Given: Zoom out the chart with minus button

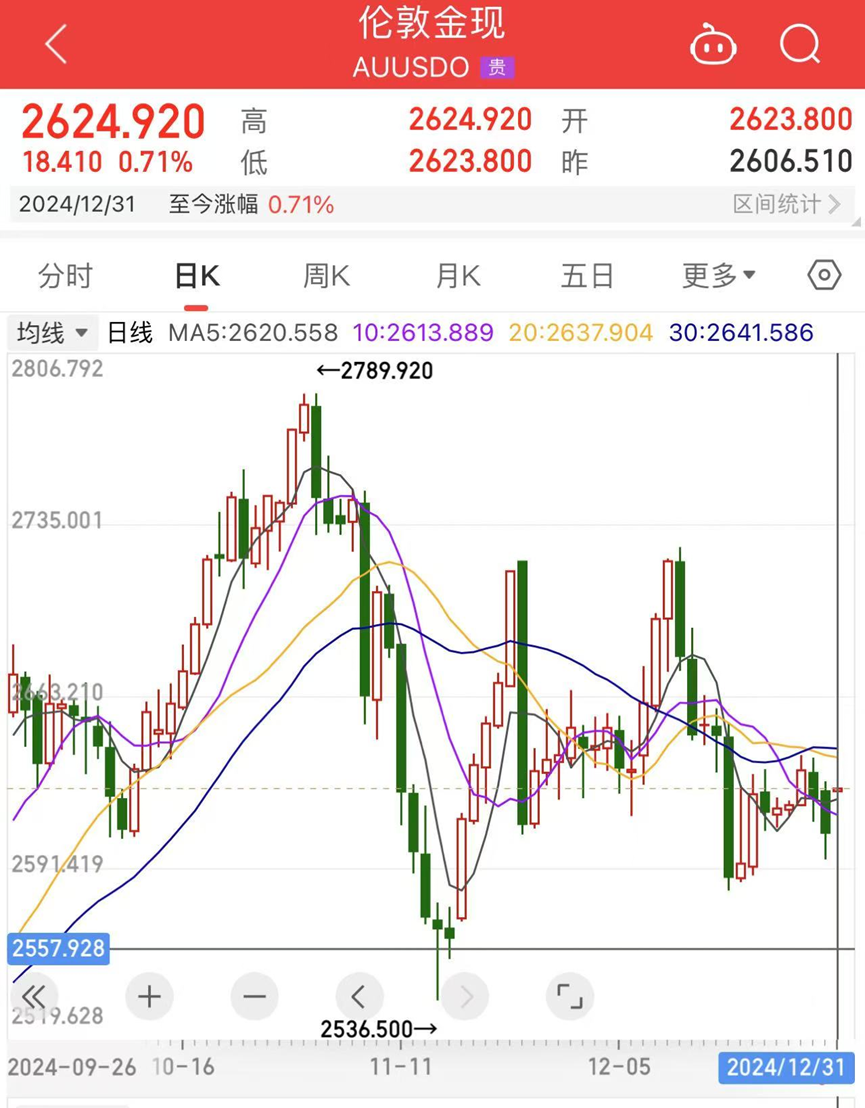Looking at the screenshot, I should point(254,996).
